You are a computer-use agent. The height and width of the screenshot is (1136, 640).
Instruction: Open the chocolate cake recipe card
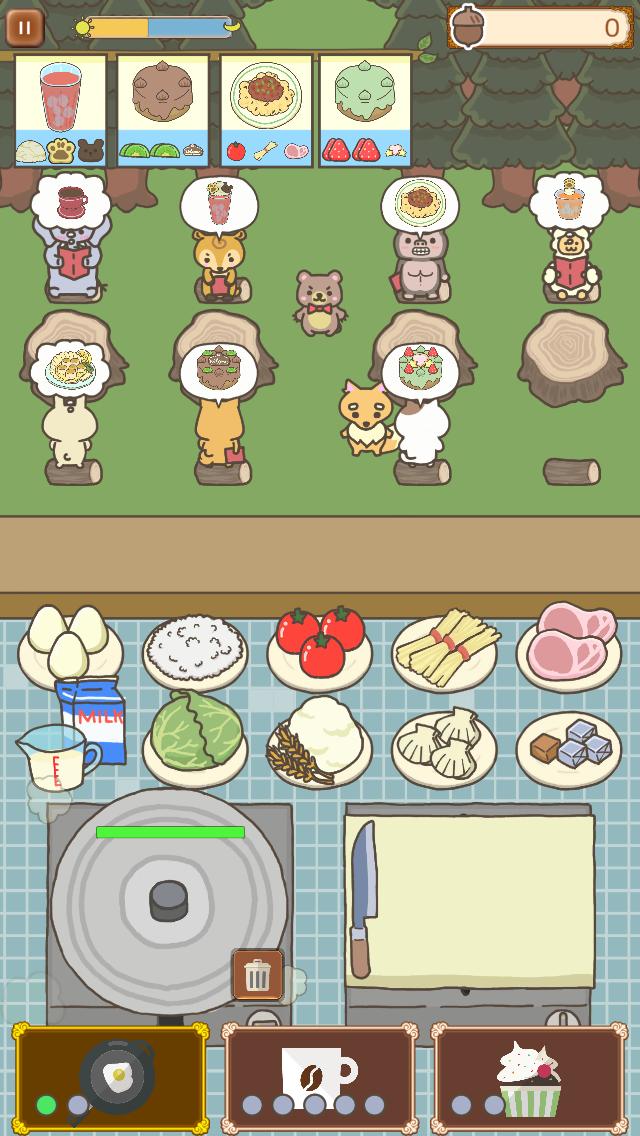pyautogui.click(x=163, y=110)
